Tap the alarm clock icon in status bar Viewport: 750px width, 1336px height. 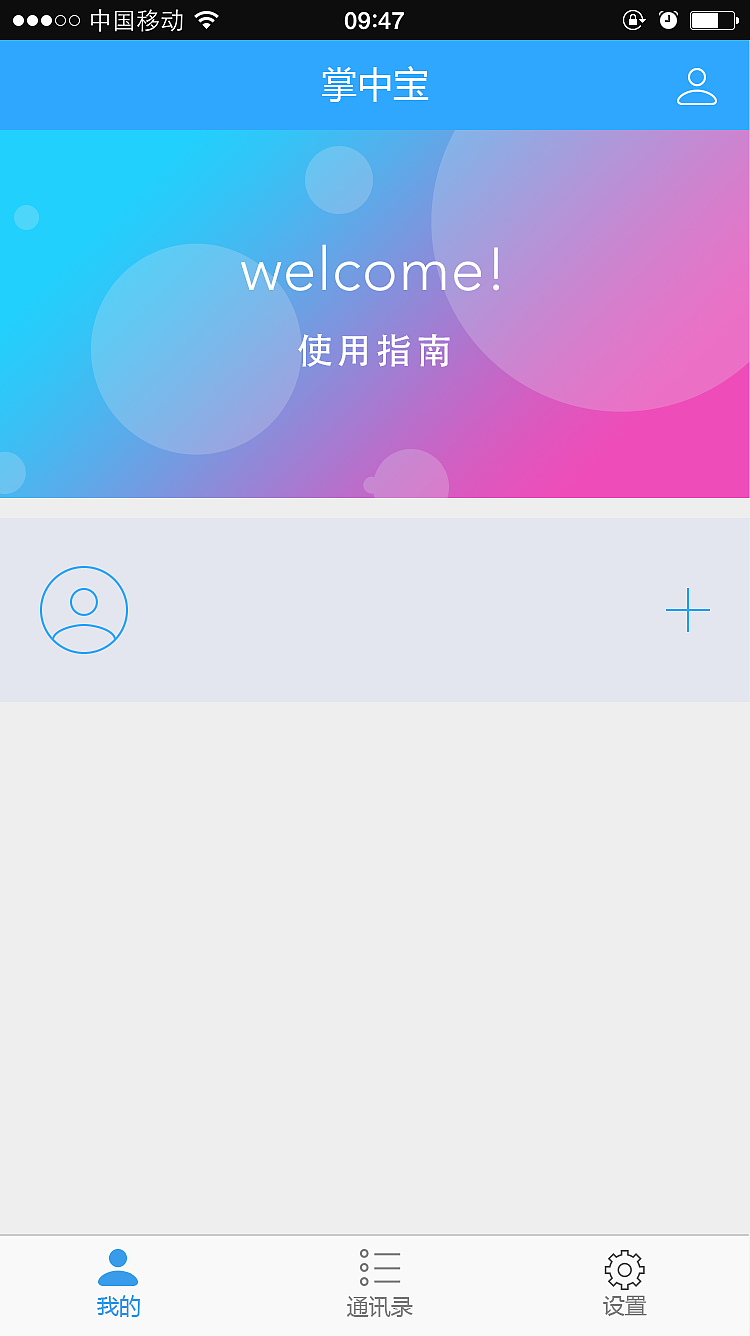[668, 18]
